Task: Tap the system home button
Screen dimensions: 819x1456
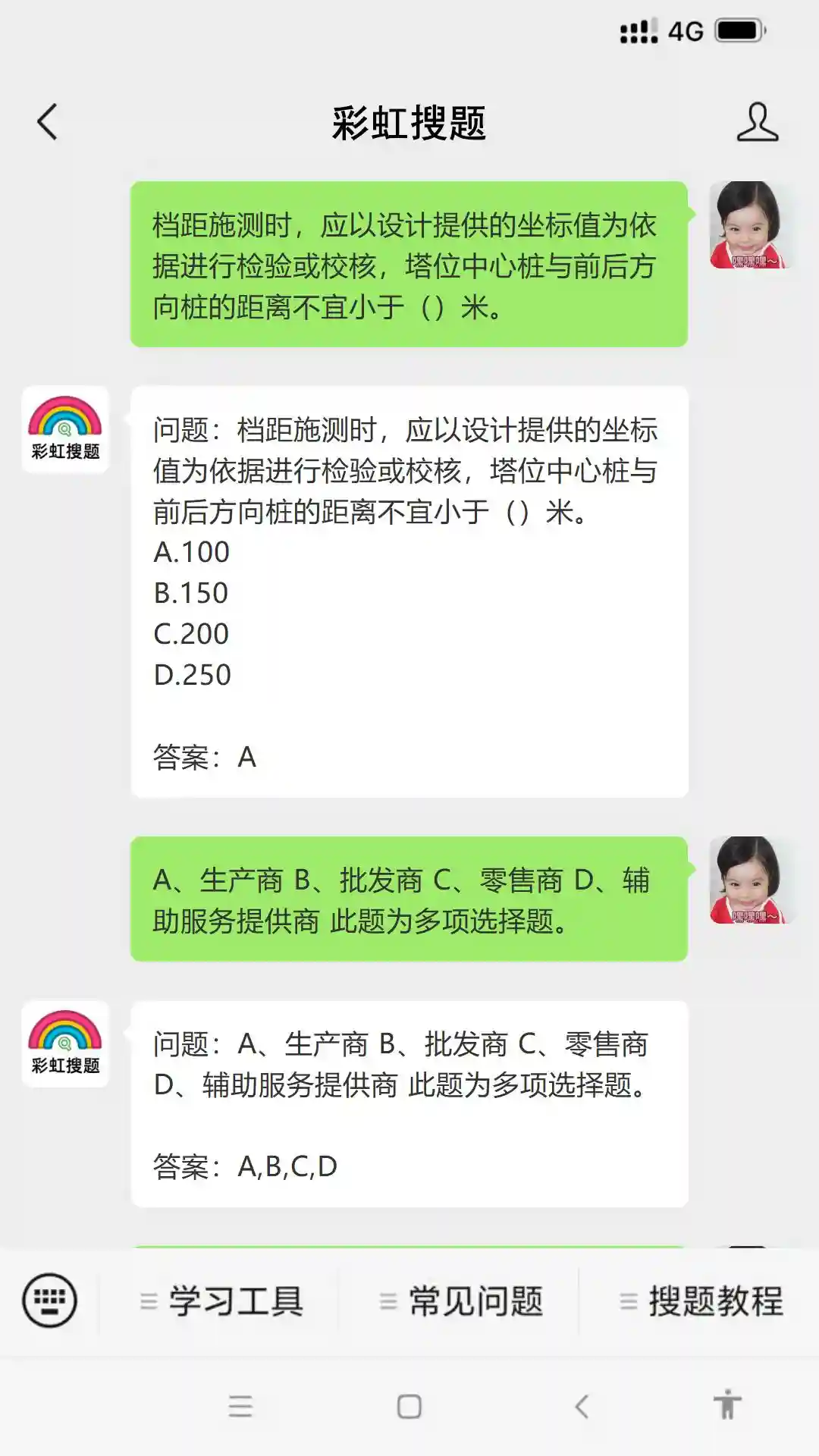Action: pyautogui.click(x=409, y=1407)
